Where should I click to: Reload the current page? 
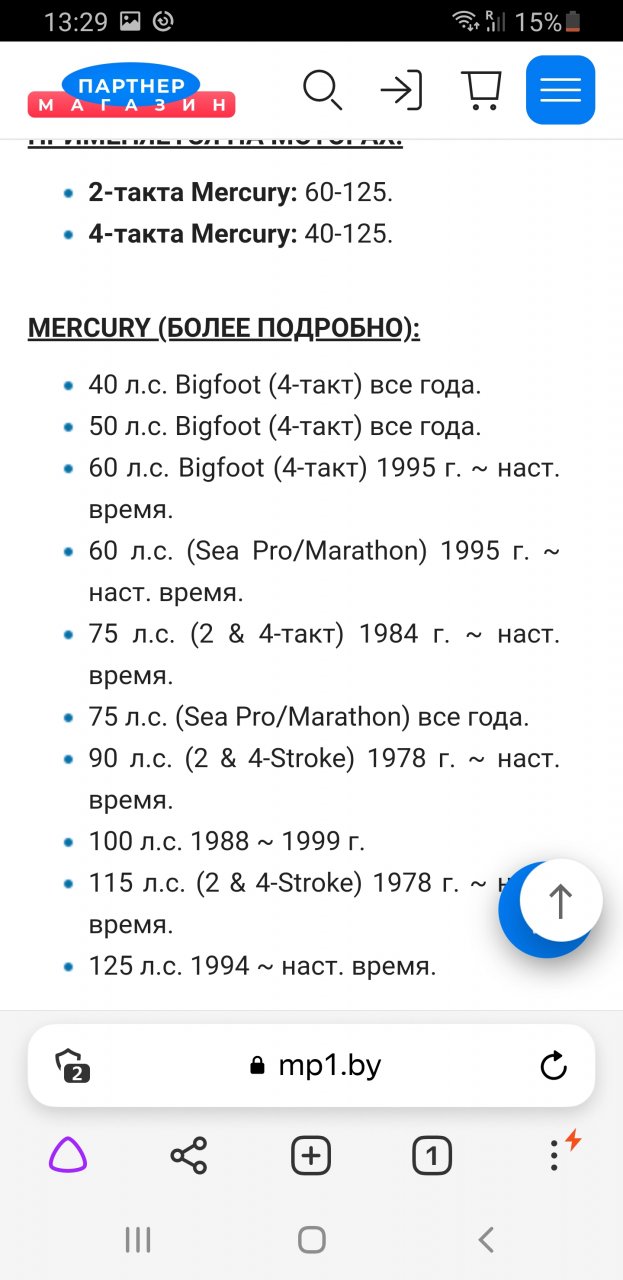pos(553,1066)
